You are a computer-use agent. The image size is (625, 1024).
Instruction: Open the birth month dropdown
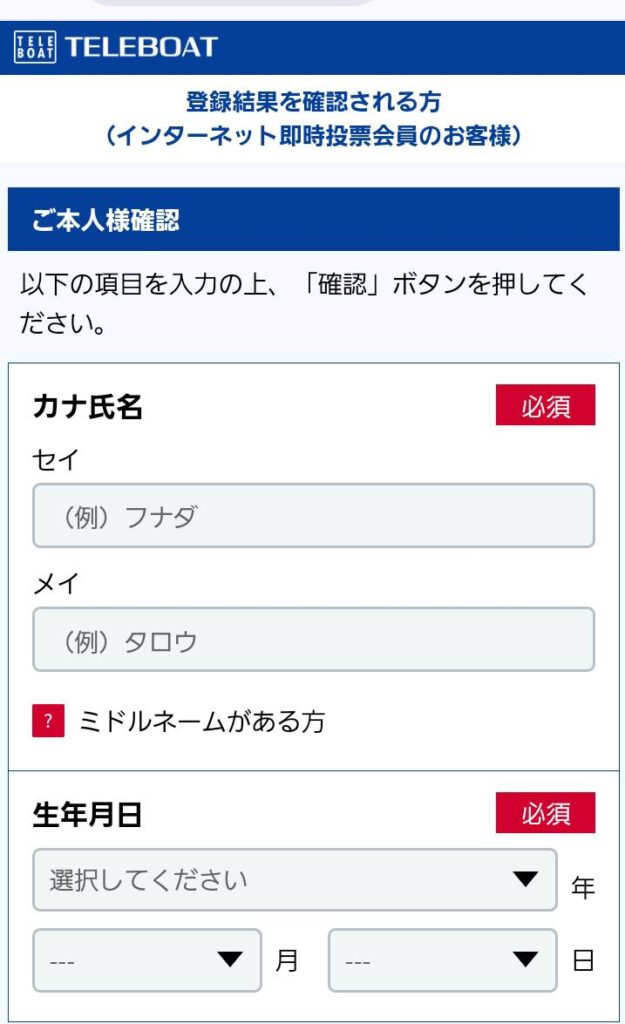(147, 961)
